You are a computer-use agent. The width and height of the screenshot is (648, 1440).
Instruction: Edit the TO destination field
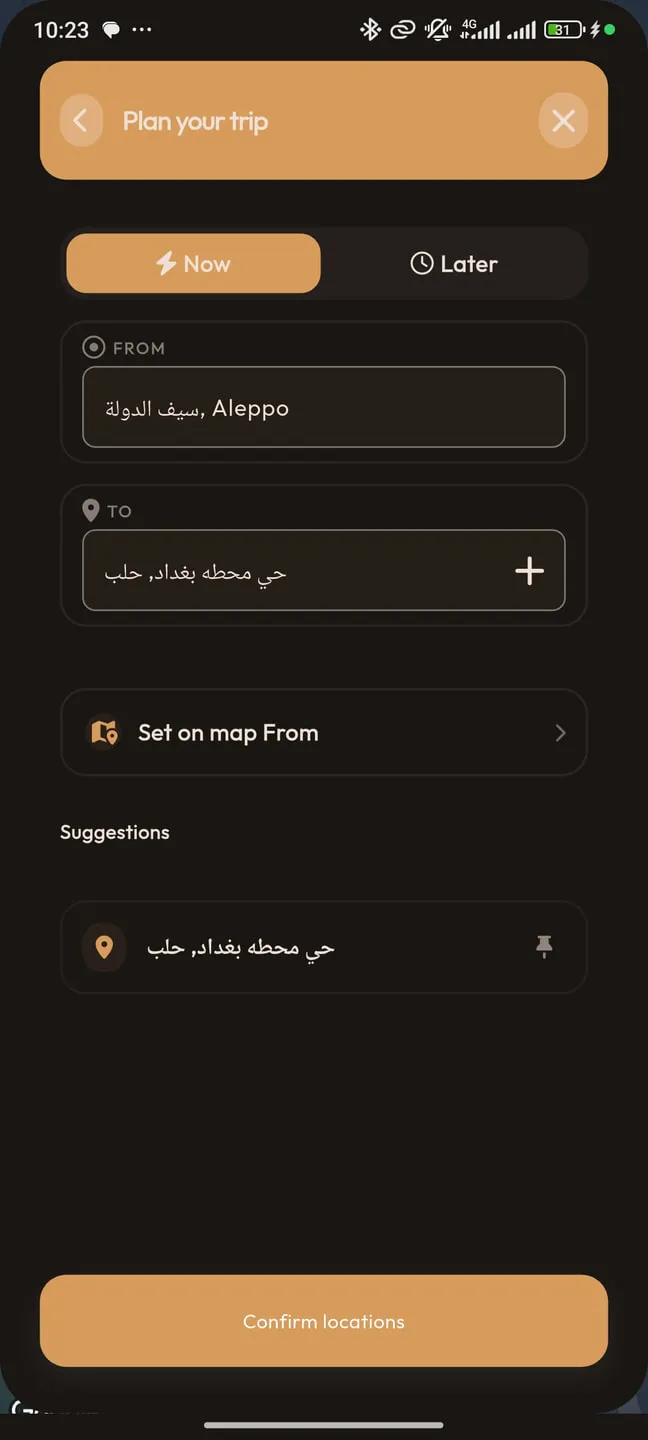tap(296, 571)
